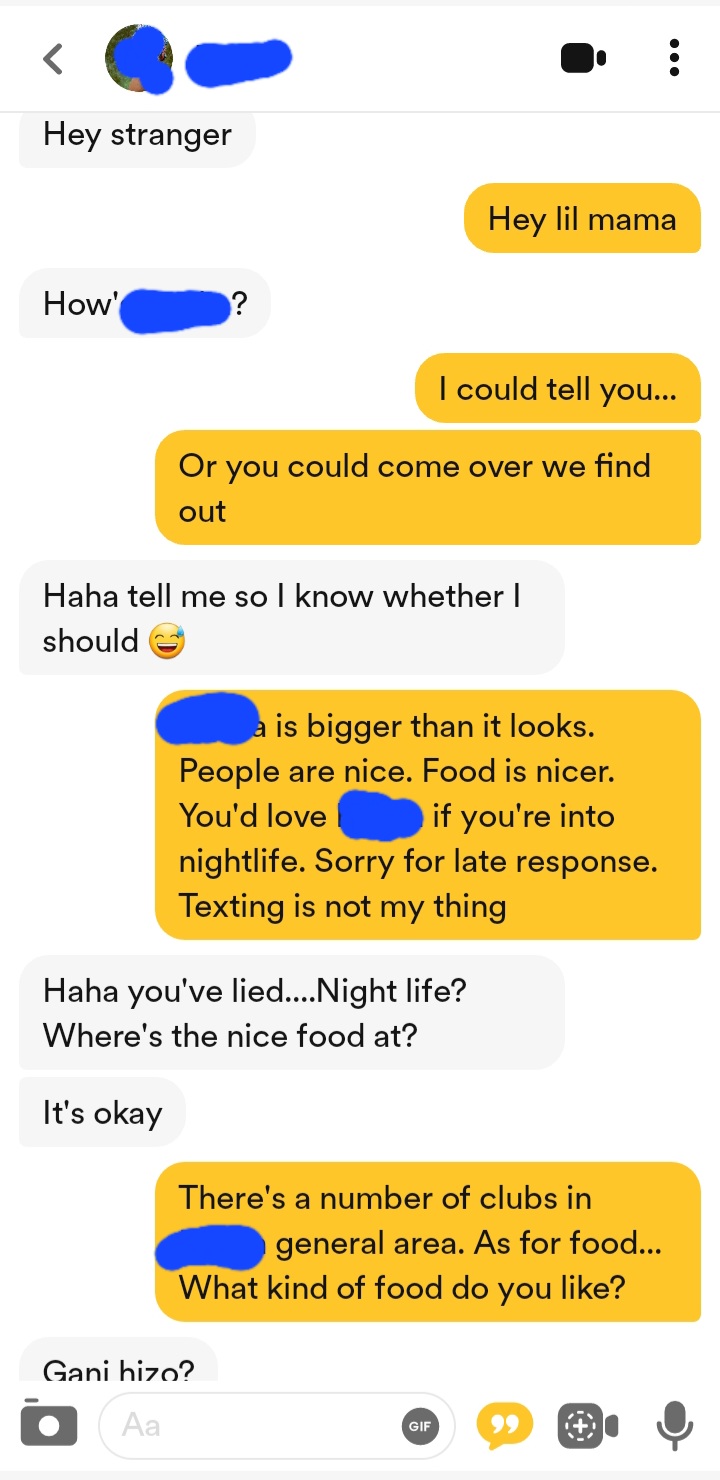Go back to the conversations list
Image resolution: width=720 pixels, height=1480 pixels.
coord(54,59)
